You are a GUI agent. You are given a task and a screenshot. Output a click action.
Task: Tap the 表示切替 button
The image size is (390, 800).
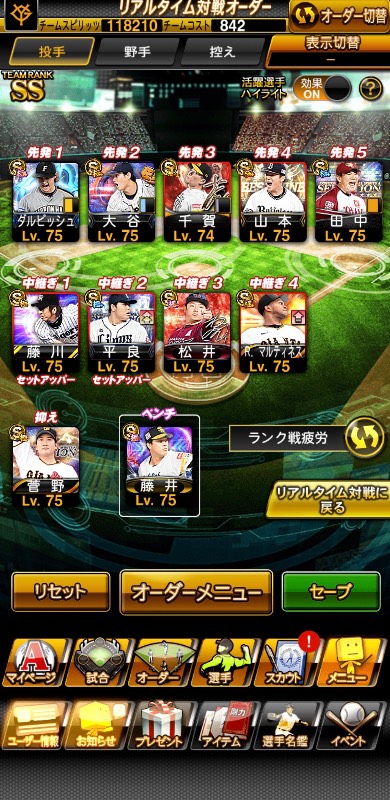[330, 51]
